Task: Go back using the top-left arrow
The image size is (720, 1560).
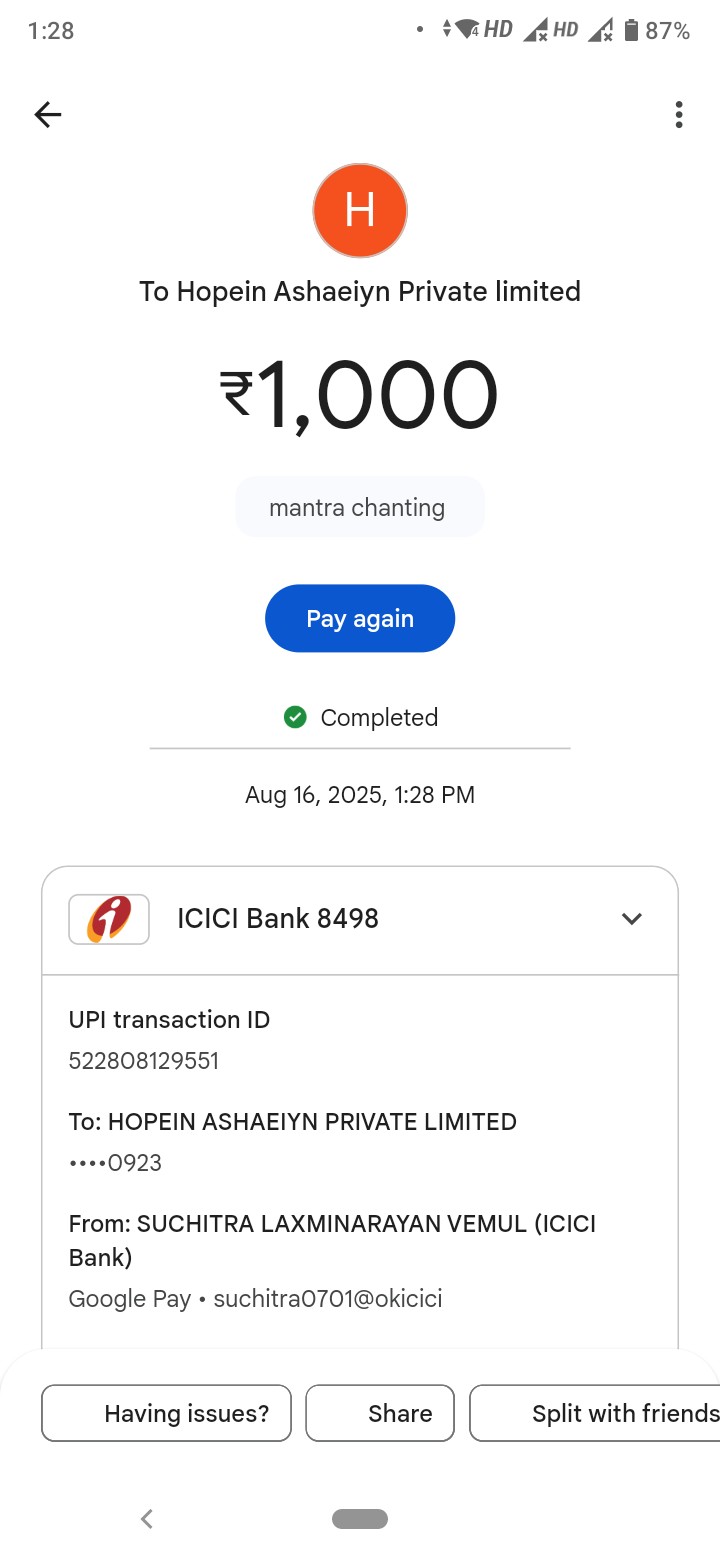Action: tap(48, 115)
